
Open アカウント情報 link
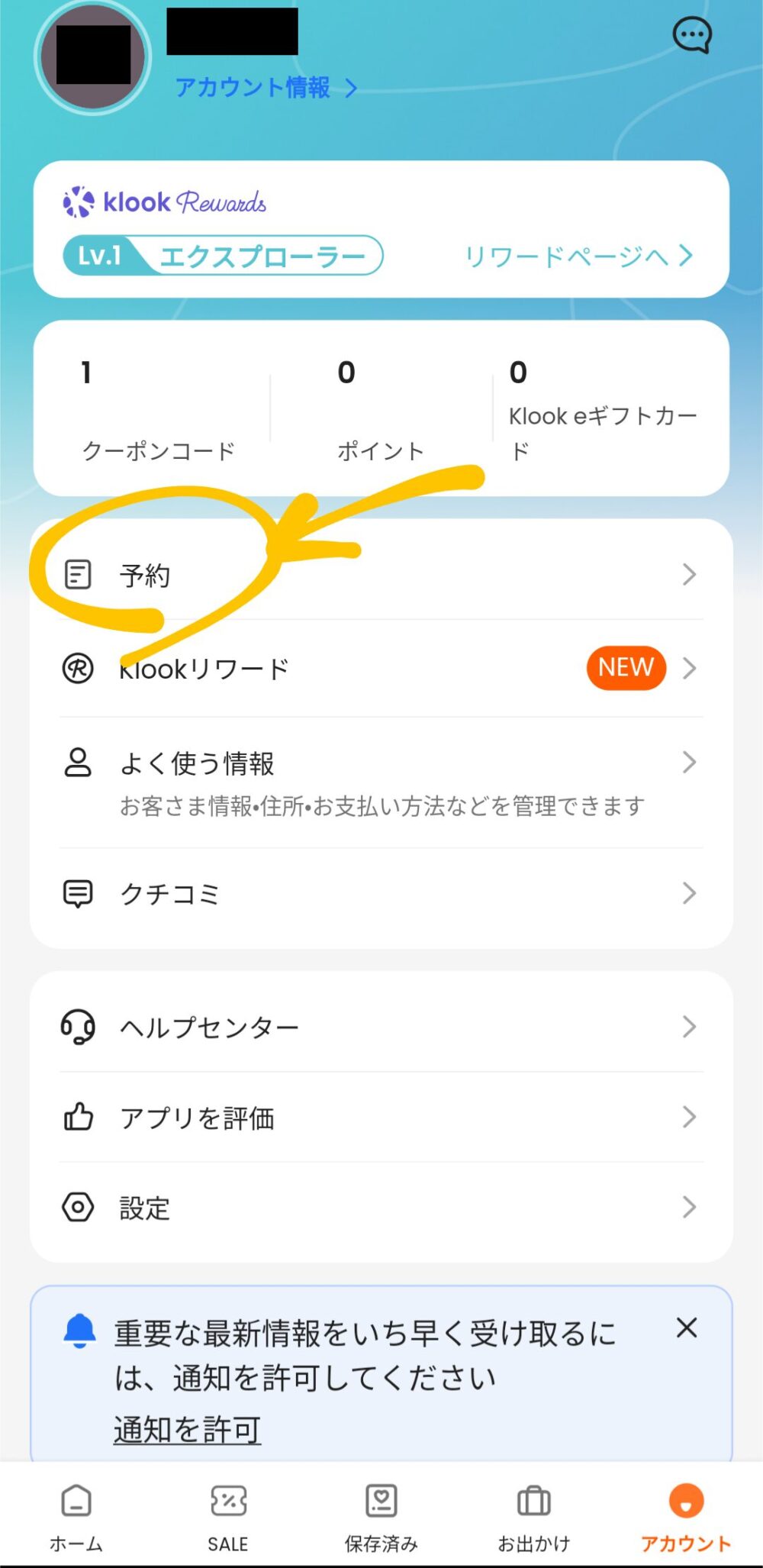[266, 88]
